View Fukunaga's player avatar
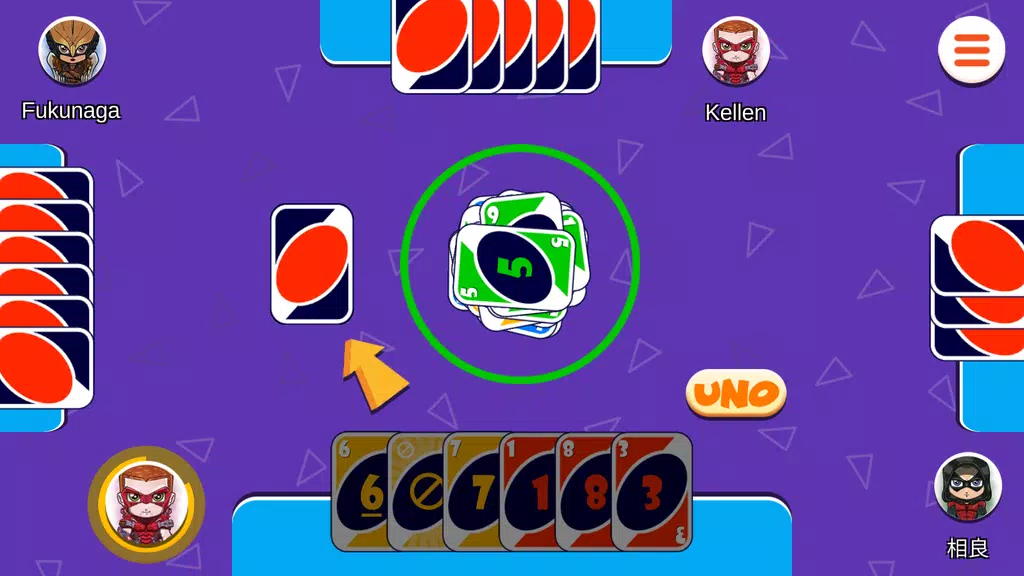This screenshot has width=1024, height=576. [72, 51]
